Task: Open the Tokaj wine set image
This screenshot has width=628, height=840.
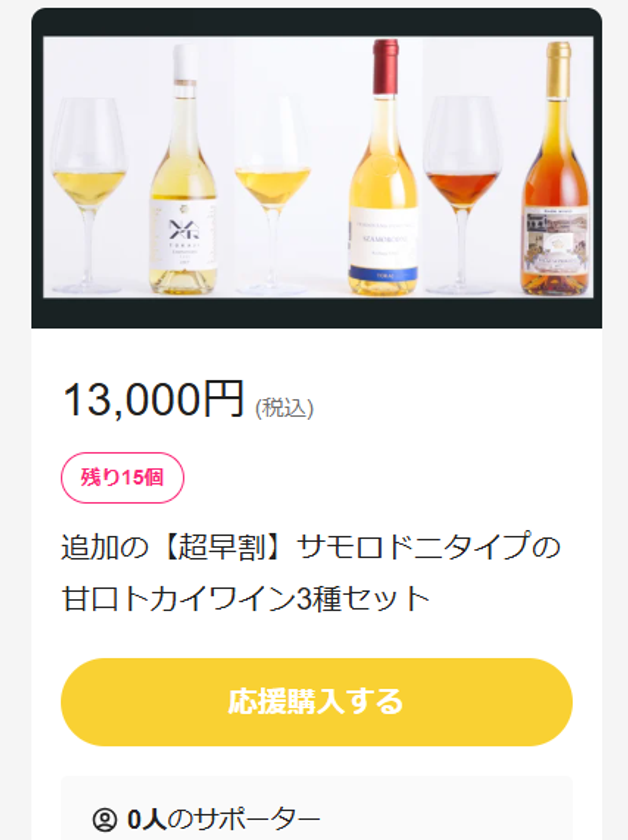Action: (317, 167)
